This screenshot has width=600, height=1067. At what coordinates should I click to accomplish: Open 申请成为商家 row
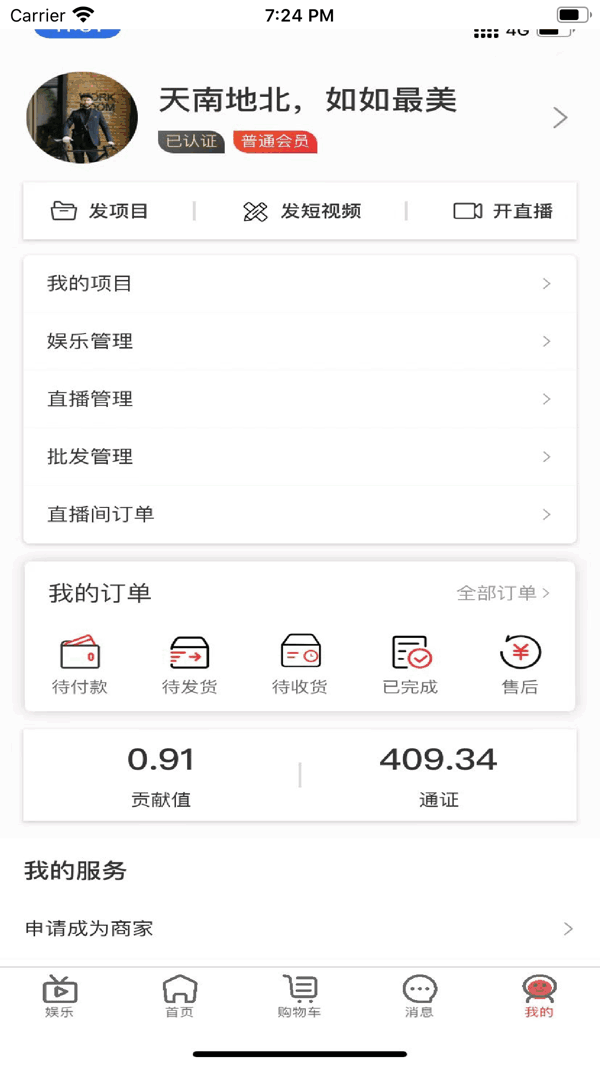(x=299, y=929)
